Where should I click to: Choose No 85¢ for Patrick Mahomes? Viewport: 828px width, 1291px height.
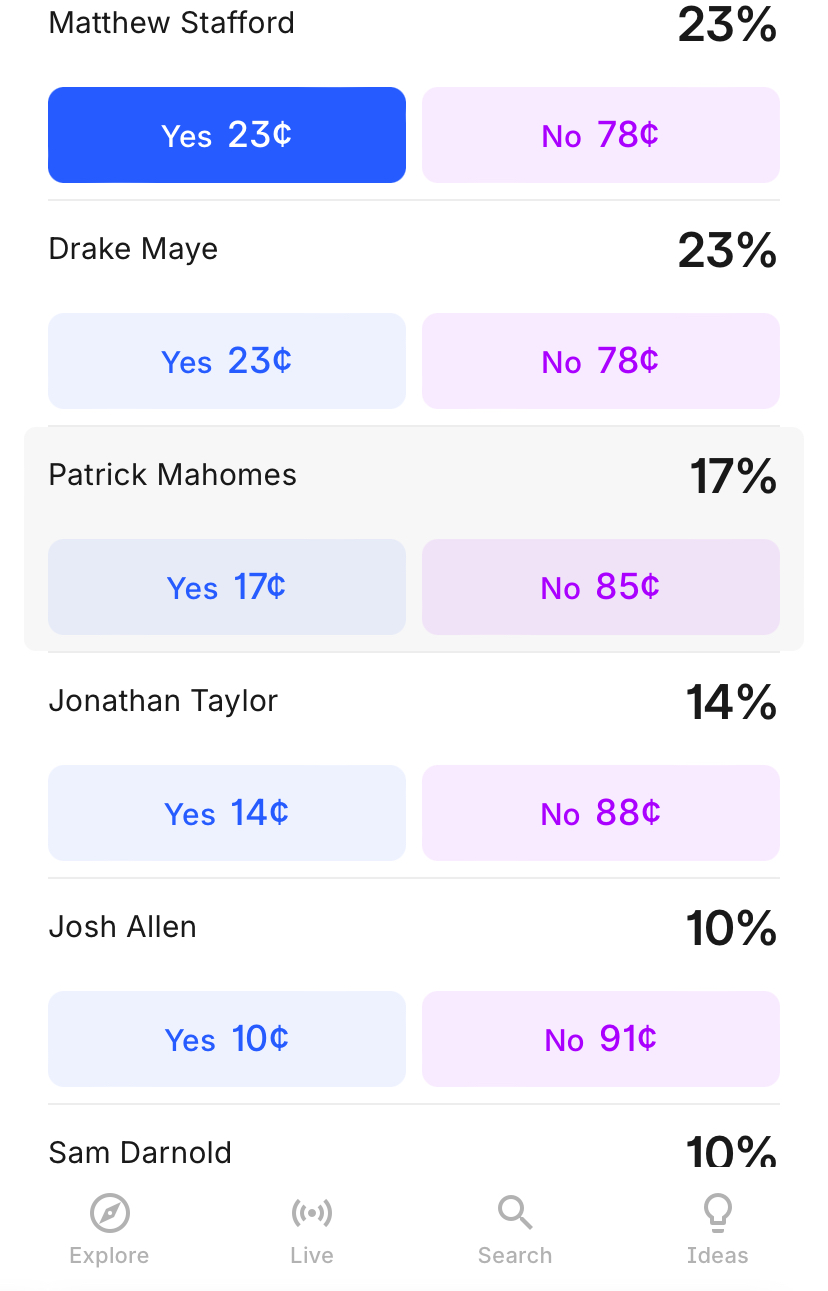coord(601,587)
